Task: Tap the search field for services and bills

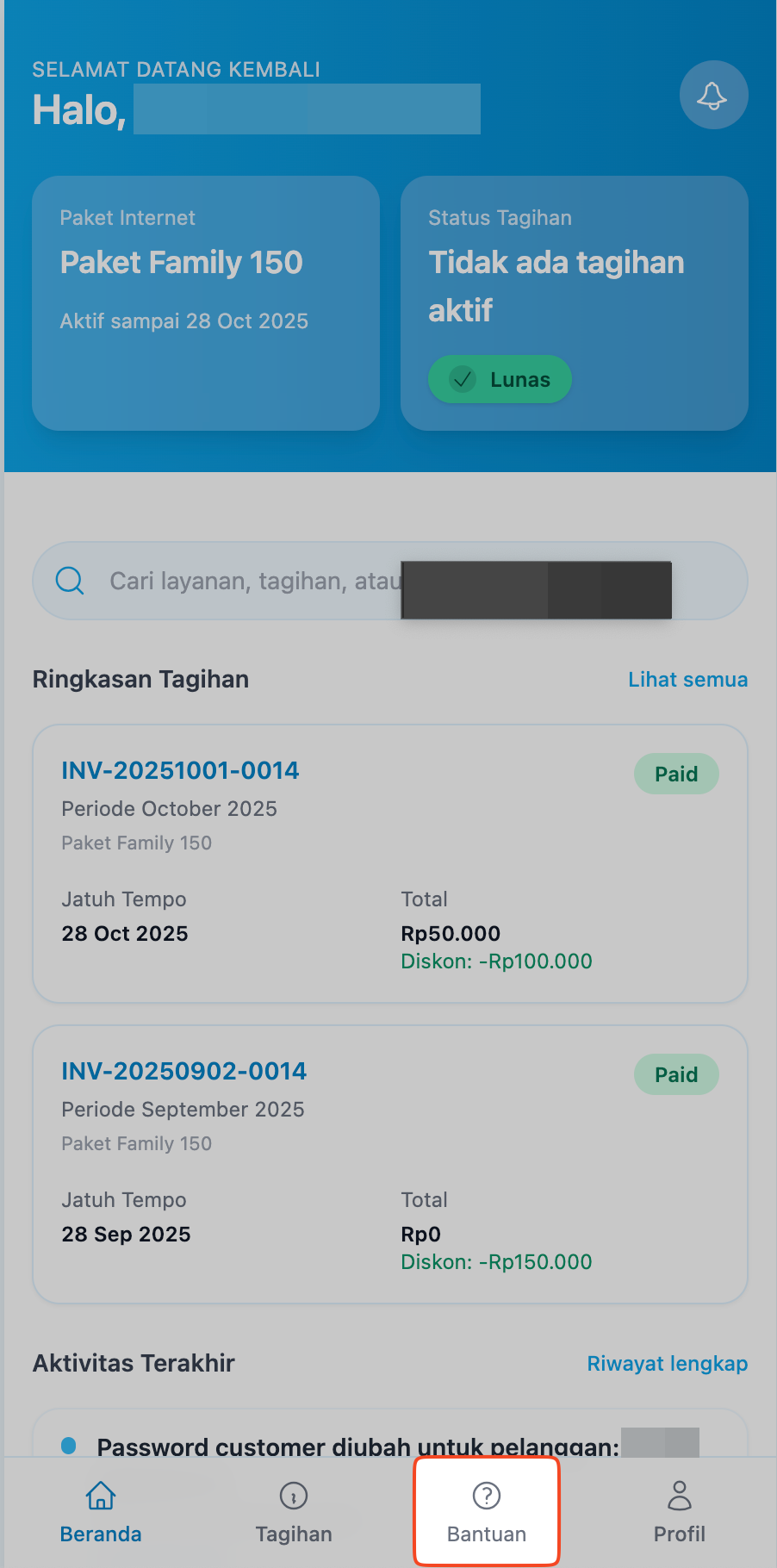Action: click(250, 581)
